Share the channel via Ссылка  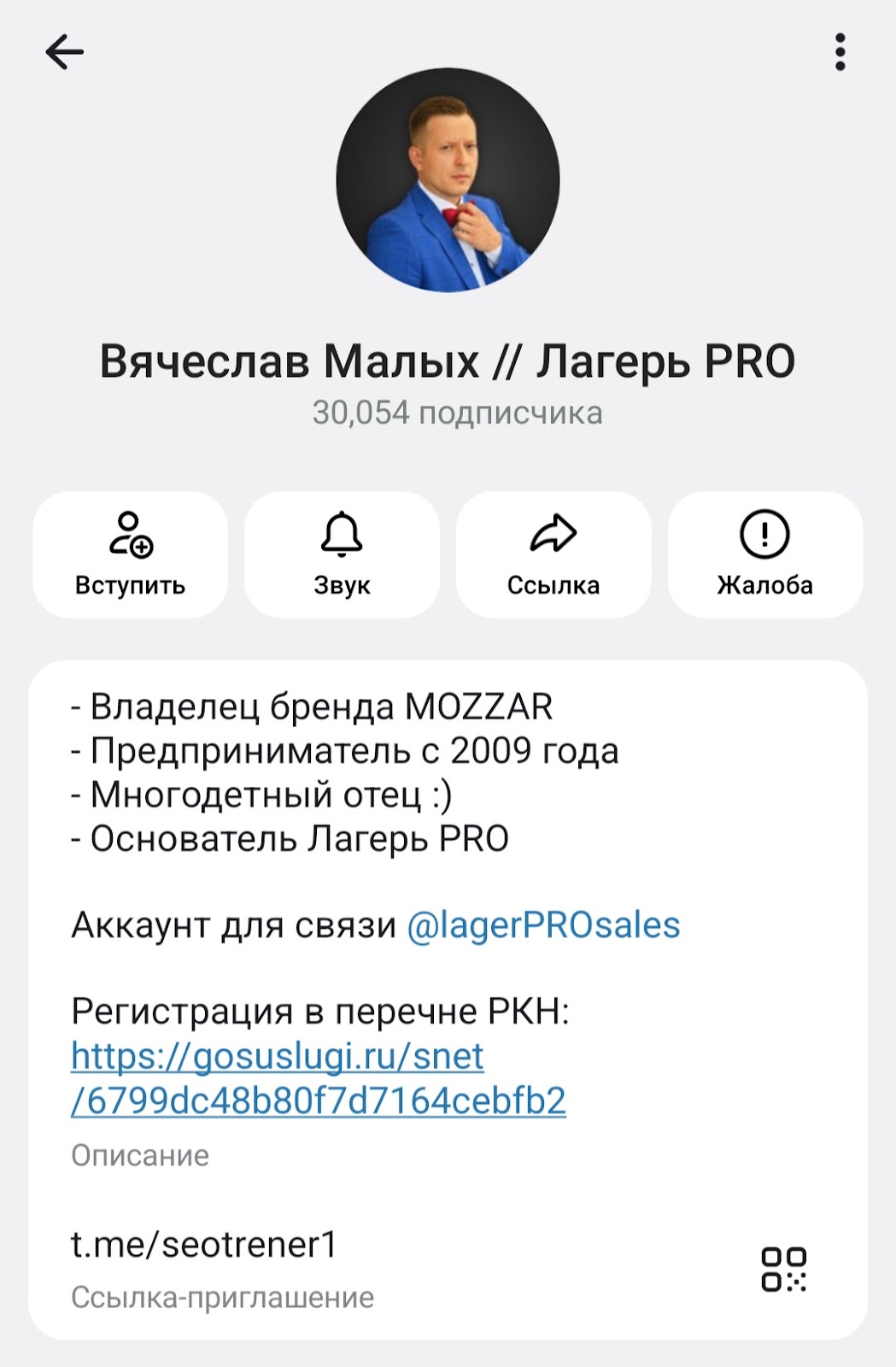(x=553, y=554)
